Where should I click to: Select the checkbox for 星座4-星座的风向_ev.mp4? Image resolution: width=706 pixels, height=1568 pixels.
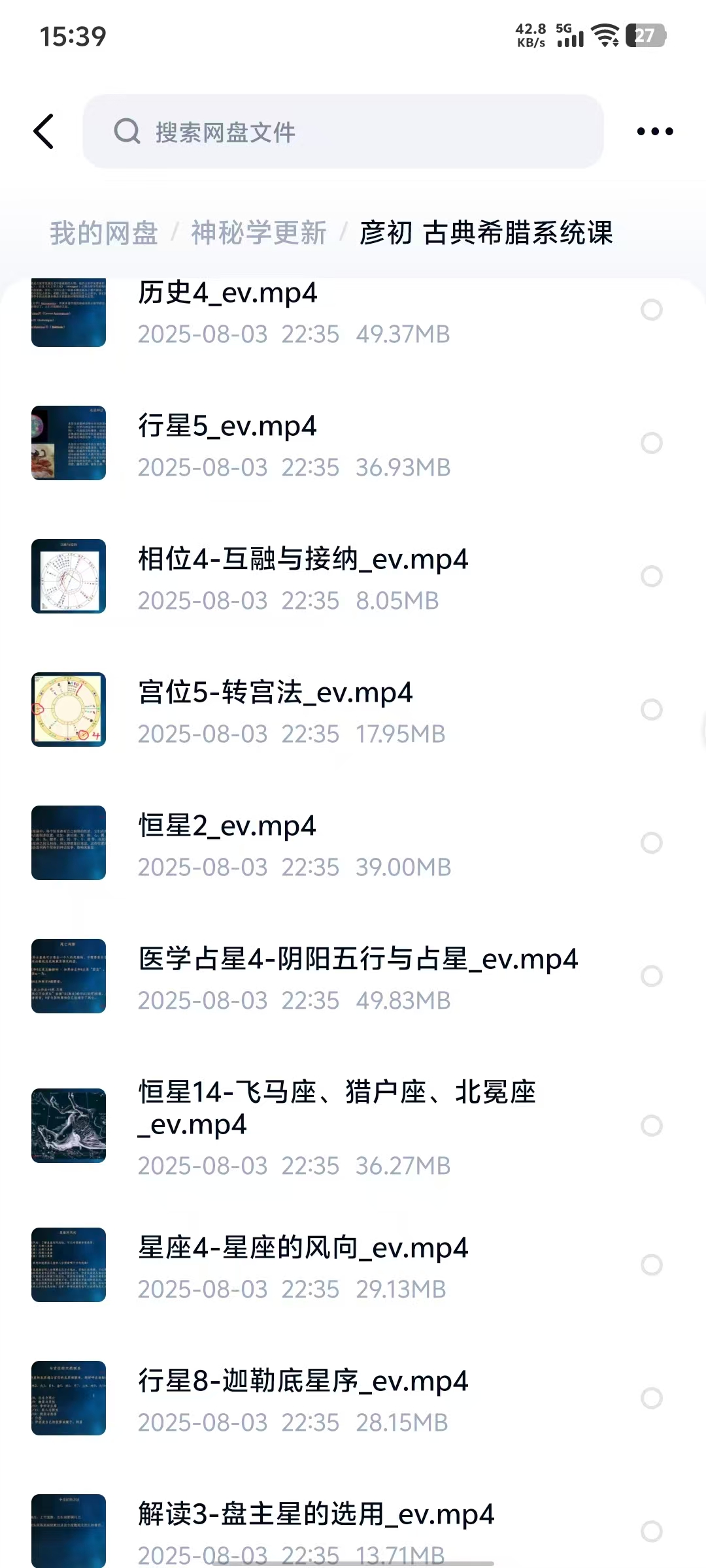(652, 1265)
